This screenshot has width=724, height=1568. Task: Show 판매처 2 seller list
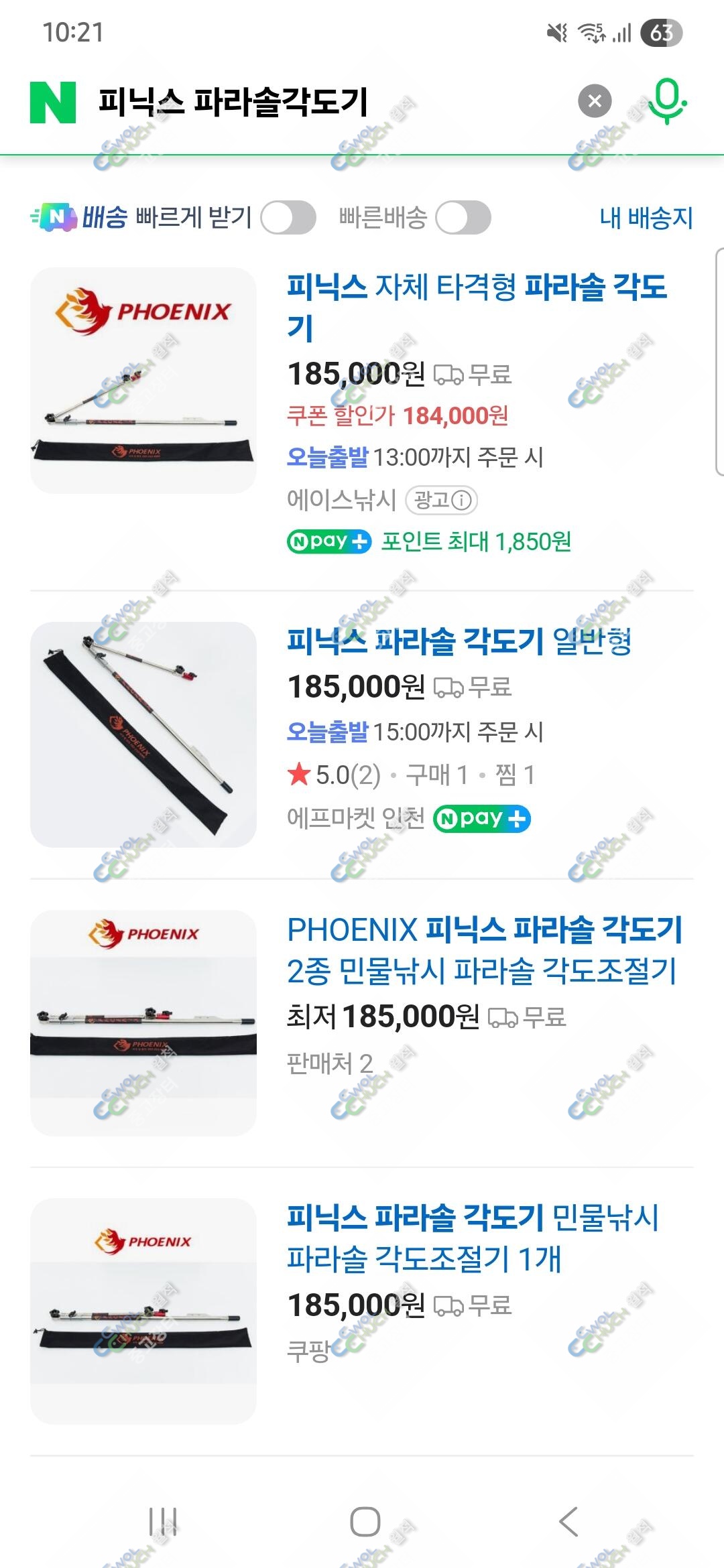[x=330, y=1063]
